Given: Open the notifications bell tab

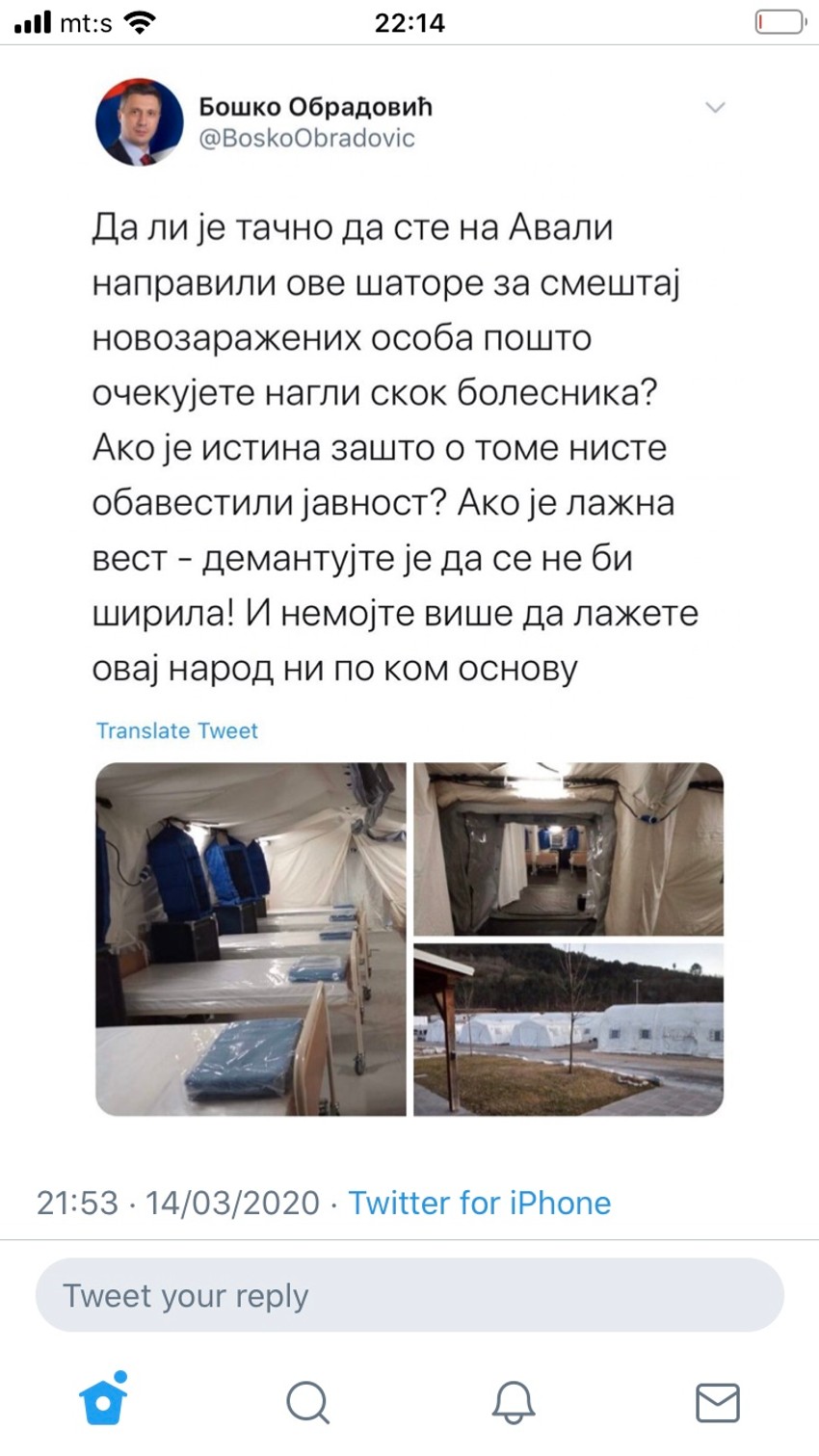Looking at the screenshot, I should click(x=514, y=1402).
